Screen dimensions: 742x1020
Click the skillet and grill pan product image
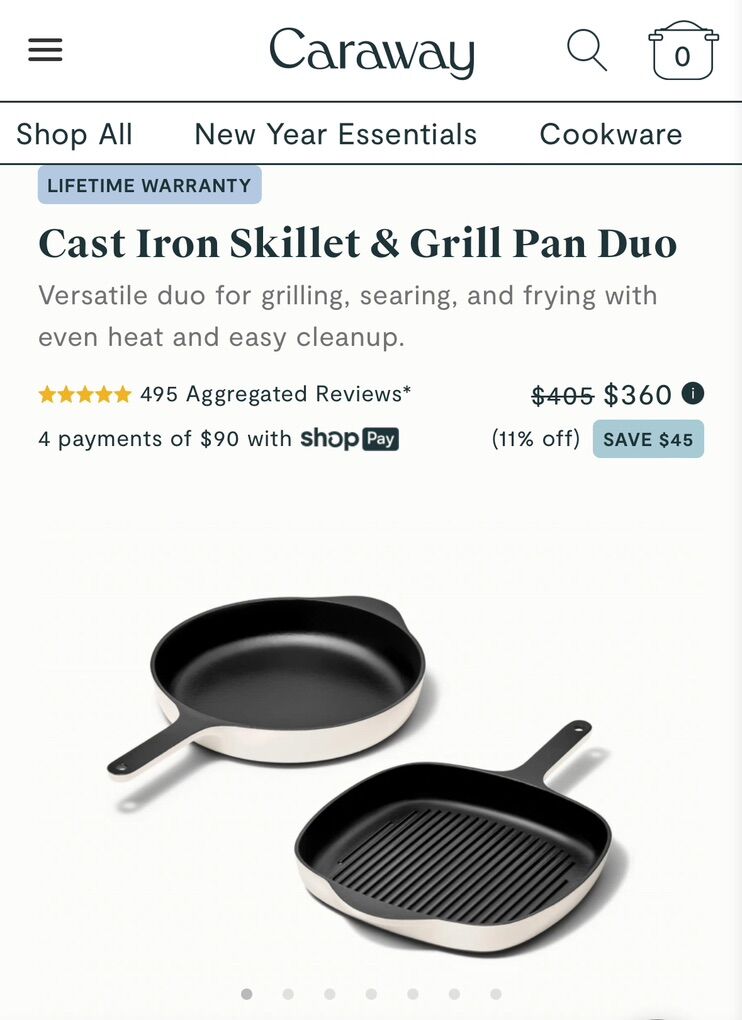pyautogui.click(x=371, y=740)
